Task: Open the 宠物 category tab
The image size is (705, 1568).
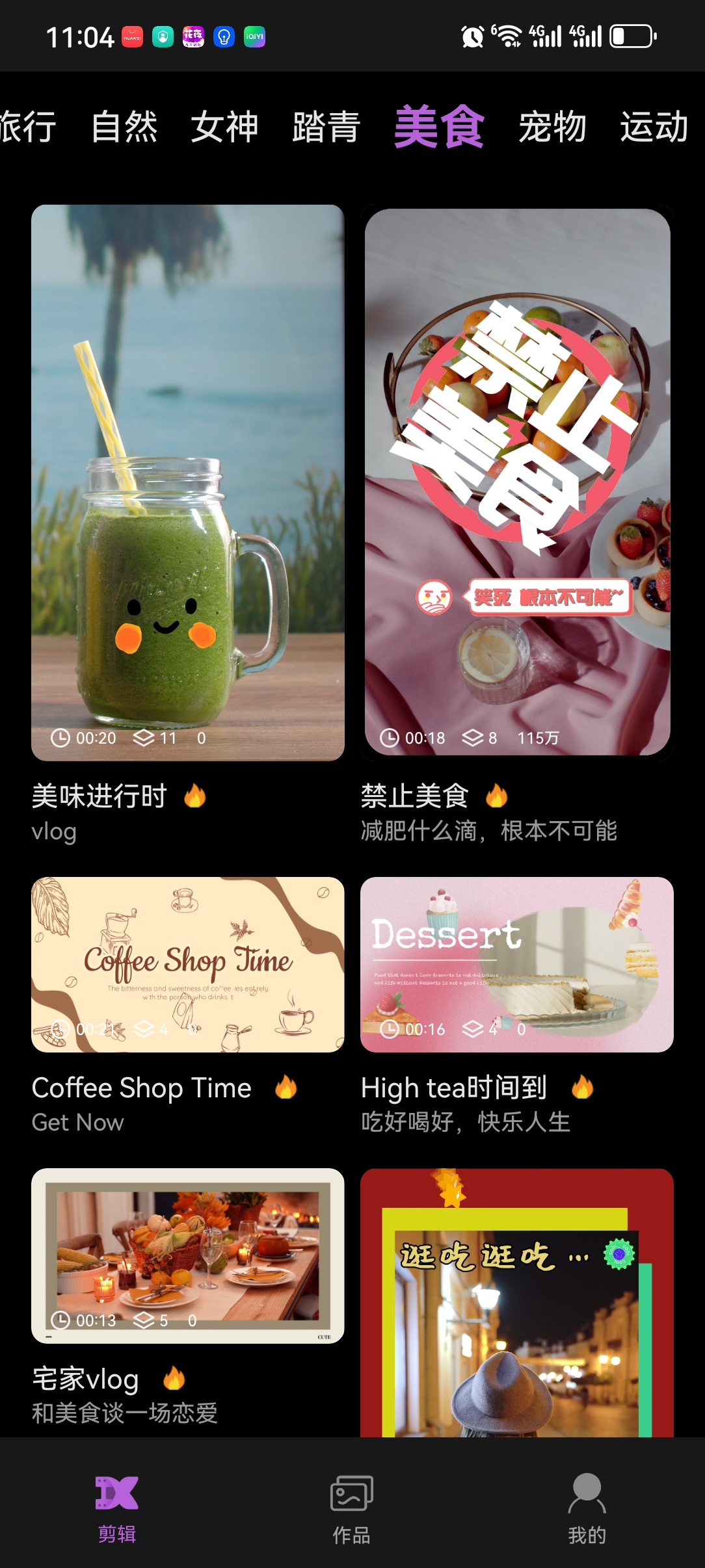Action: coord(552,127)
